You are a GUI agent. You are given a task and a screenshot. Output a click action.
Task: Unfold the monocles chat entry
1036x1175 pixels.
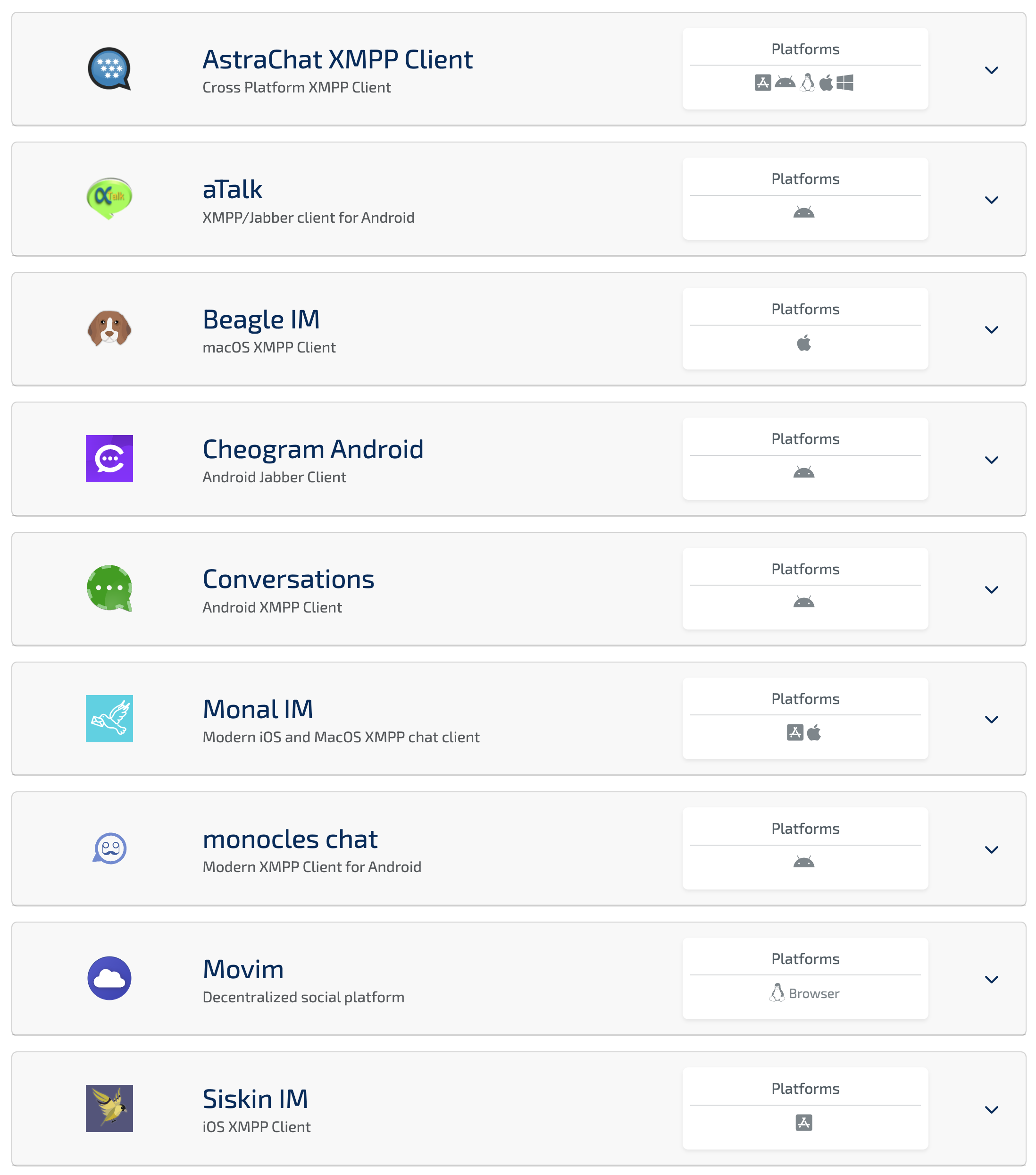click(991, 849)
